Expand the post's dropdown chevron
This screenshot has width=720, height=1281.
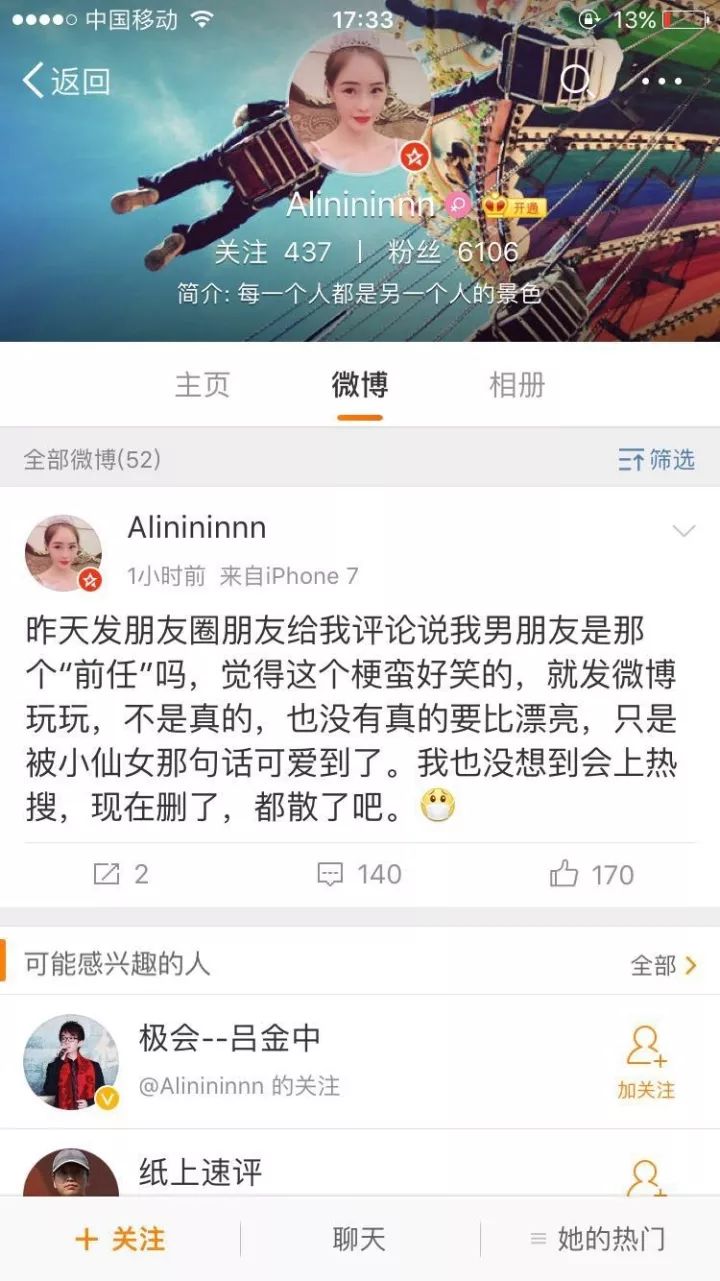pyautogui.click(x=684, y=531)
